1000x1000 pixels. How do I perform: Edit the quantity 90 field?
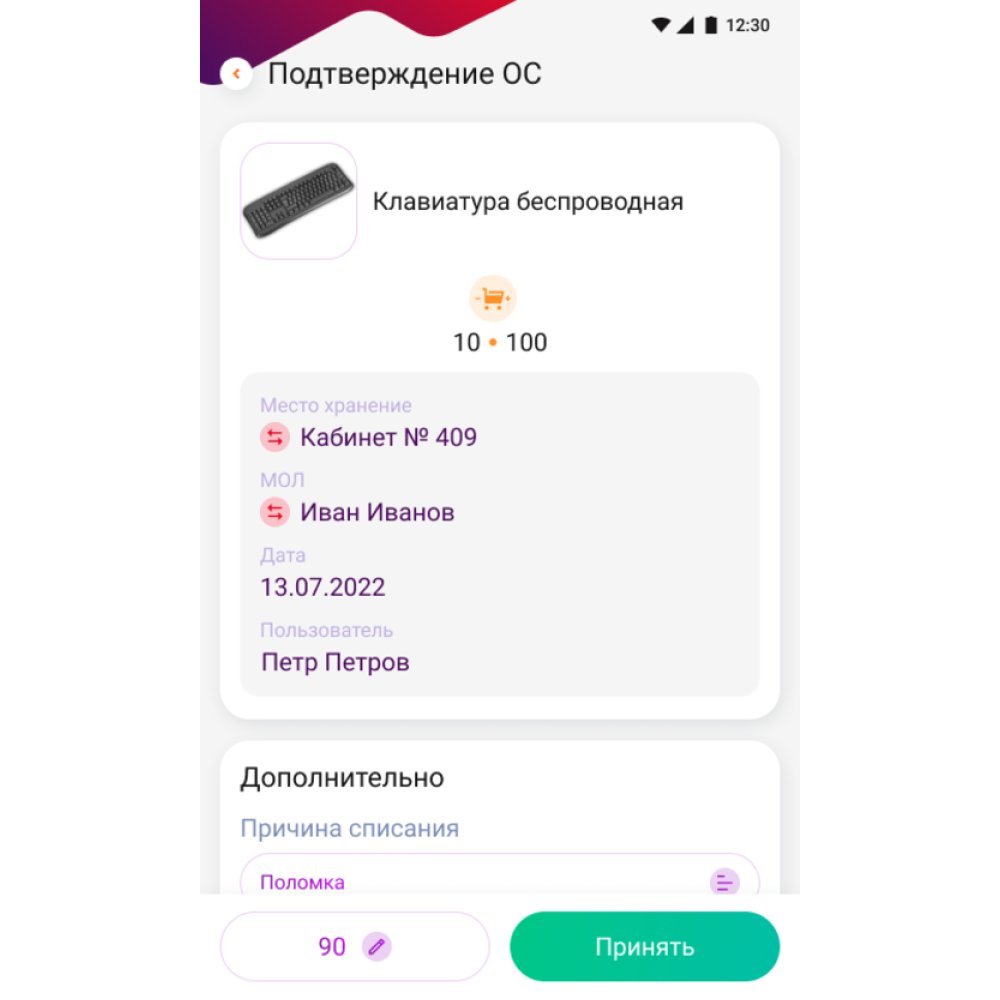pos(355,947)
